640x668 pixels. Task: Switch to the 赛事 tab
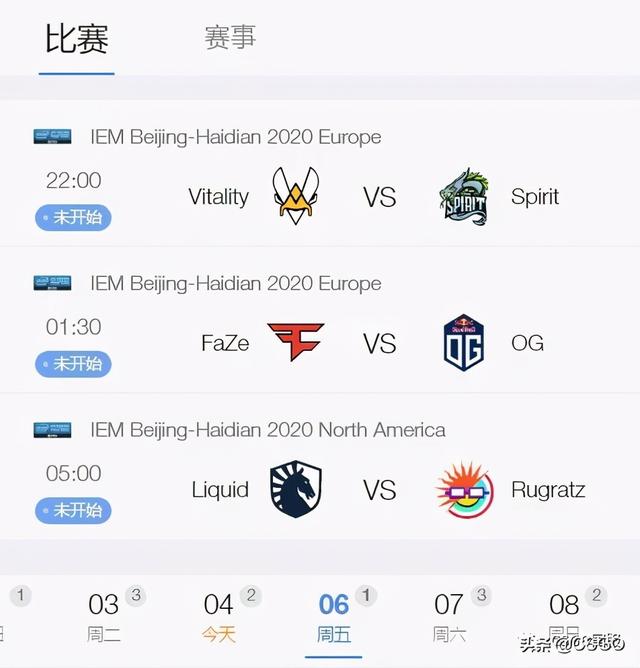coord(231,38)
